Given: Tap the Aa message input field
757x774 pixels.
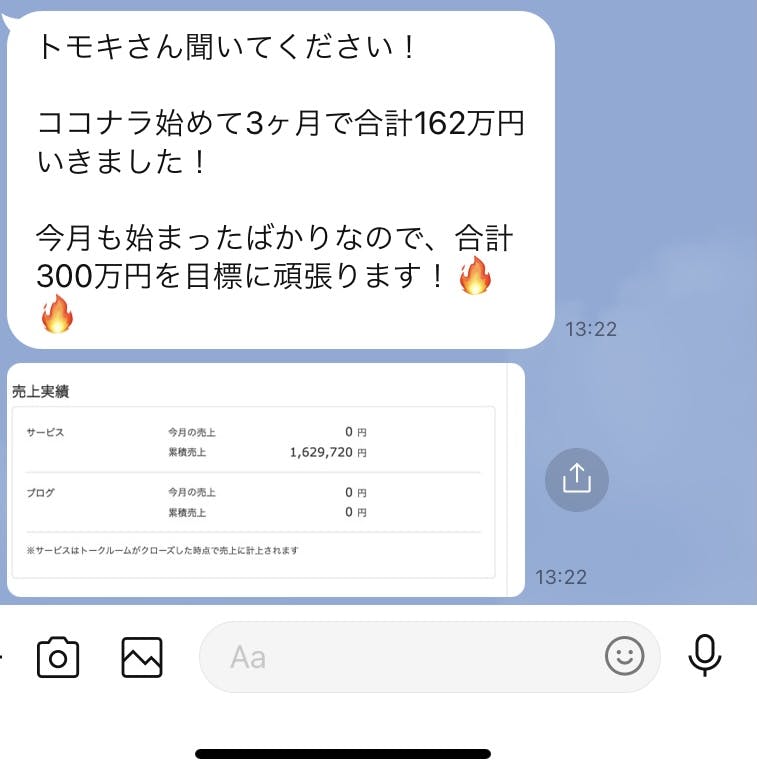Looking at the screenshot, I should pos(400,657).
